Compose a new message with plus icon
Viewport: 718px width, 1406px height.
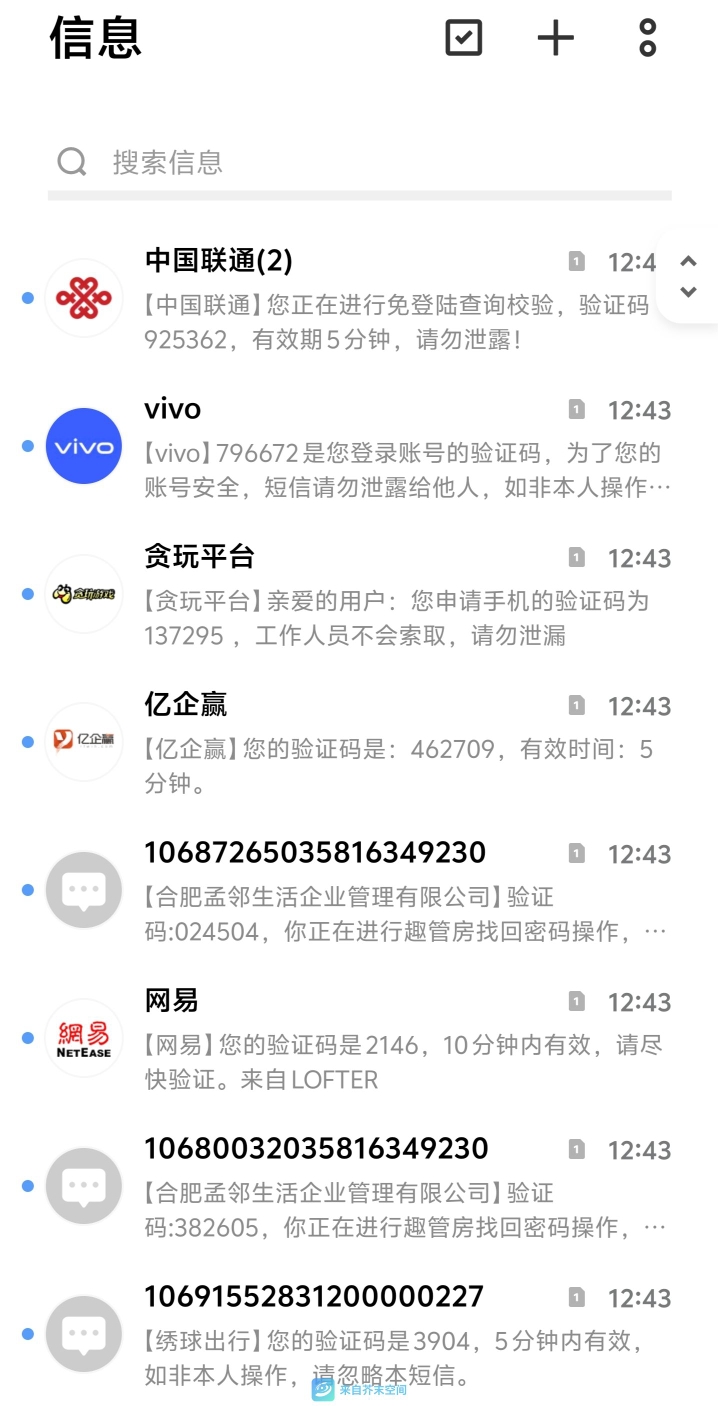(x=556, y=38)
